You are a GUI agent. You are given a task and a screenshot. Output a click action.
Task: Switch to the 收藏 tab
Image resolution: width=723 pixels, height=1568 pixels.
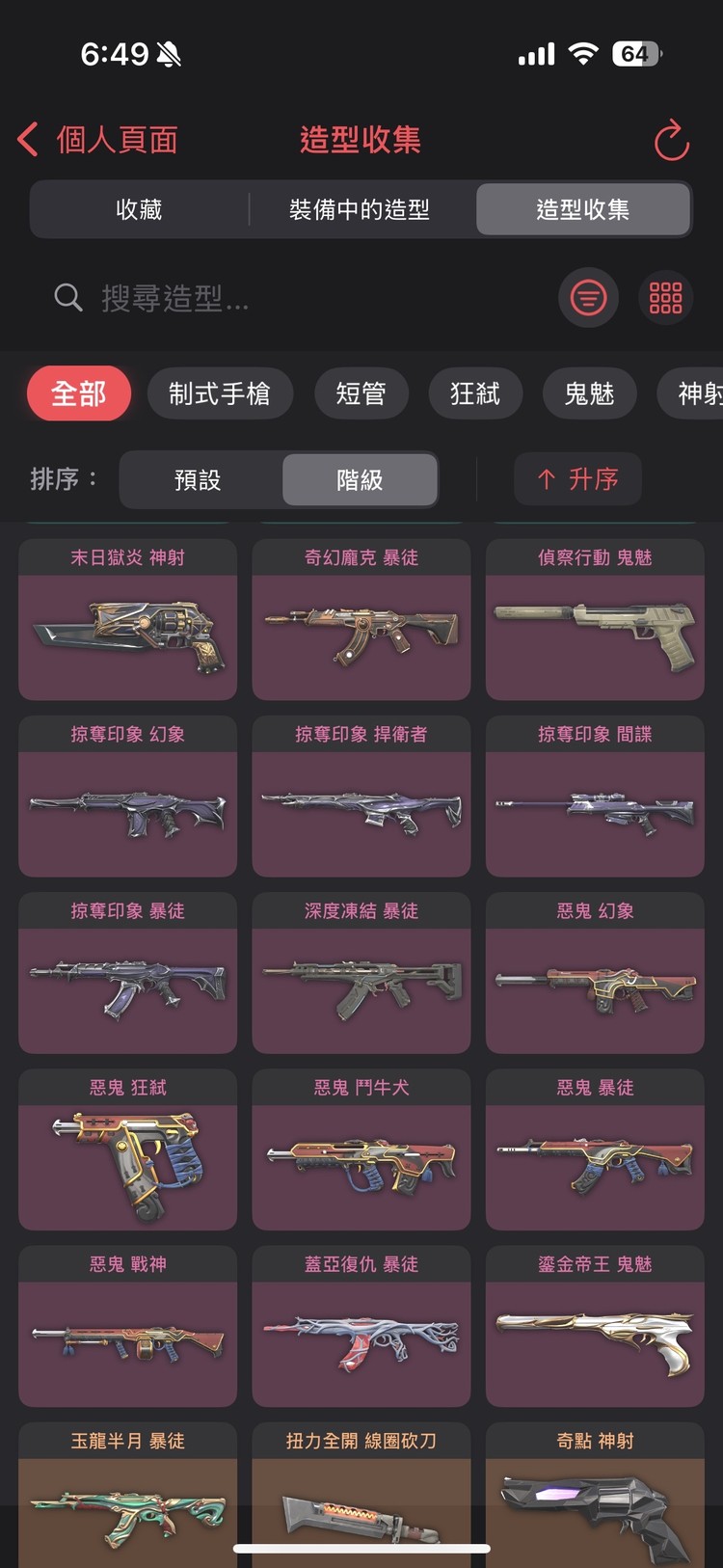[x=139, y=209]
